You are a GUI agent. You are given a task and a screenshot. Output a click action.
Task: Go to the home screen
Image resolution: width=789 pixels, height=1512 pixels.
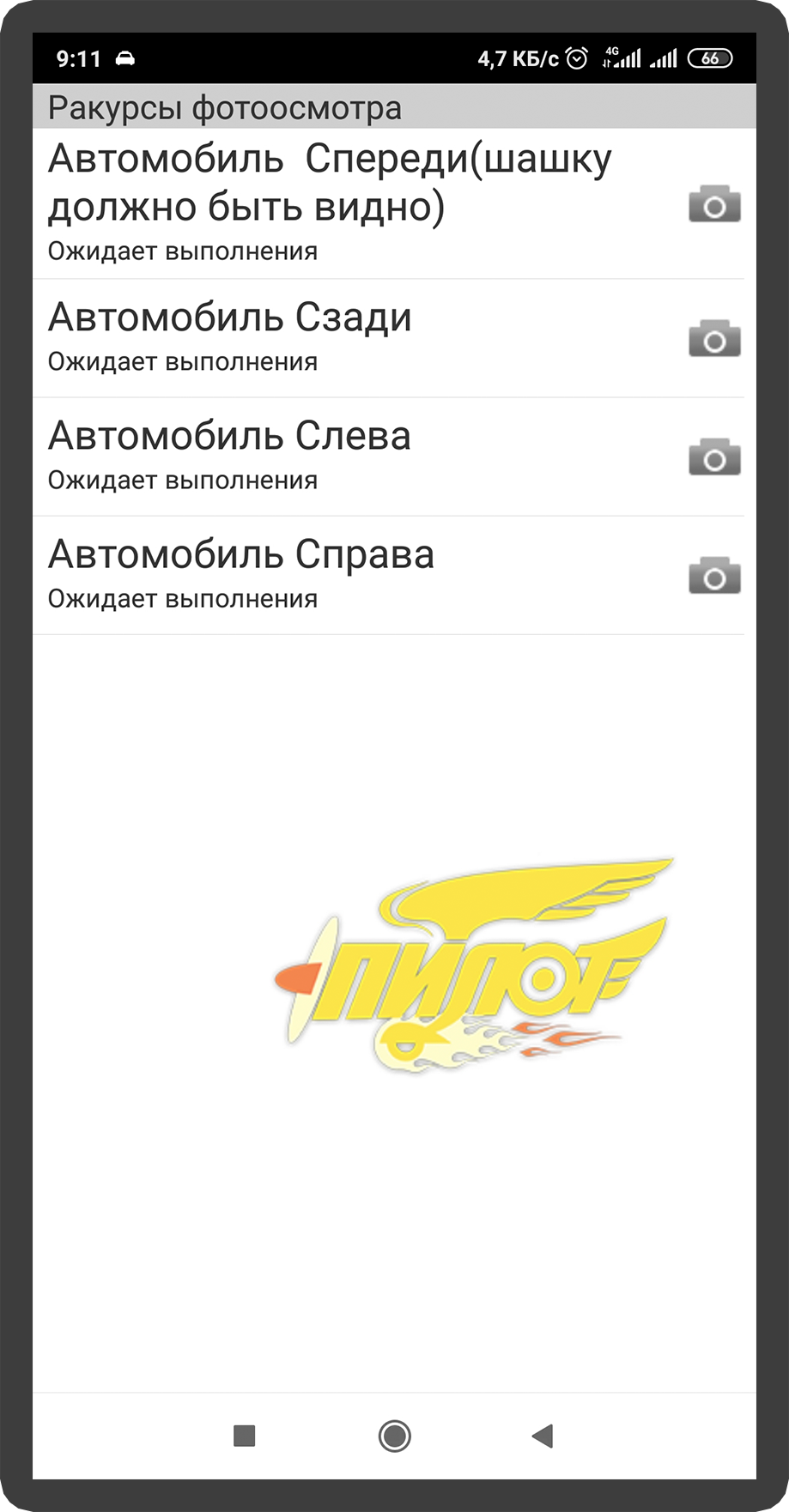(394, 1436)
